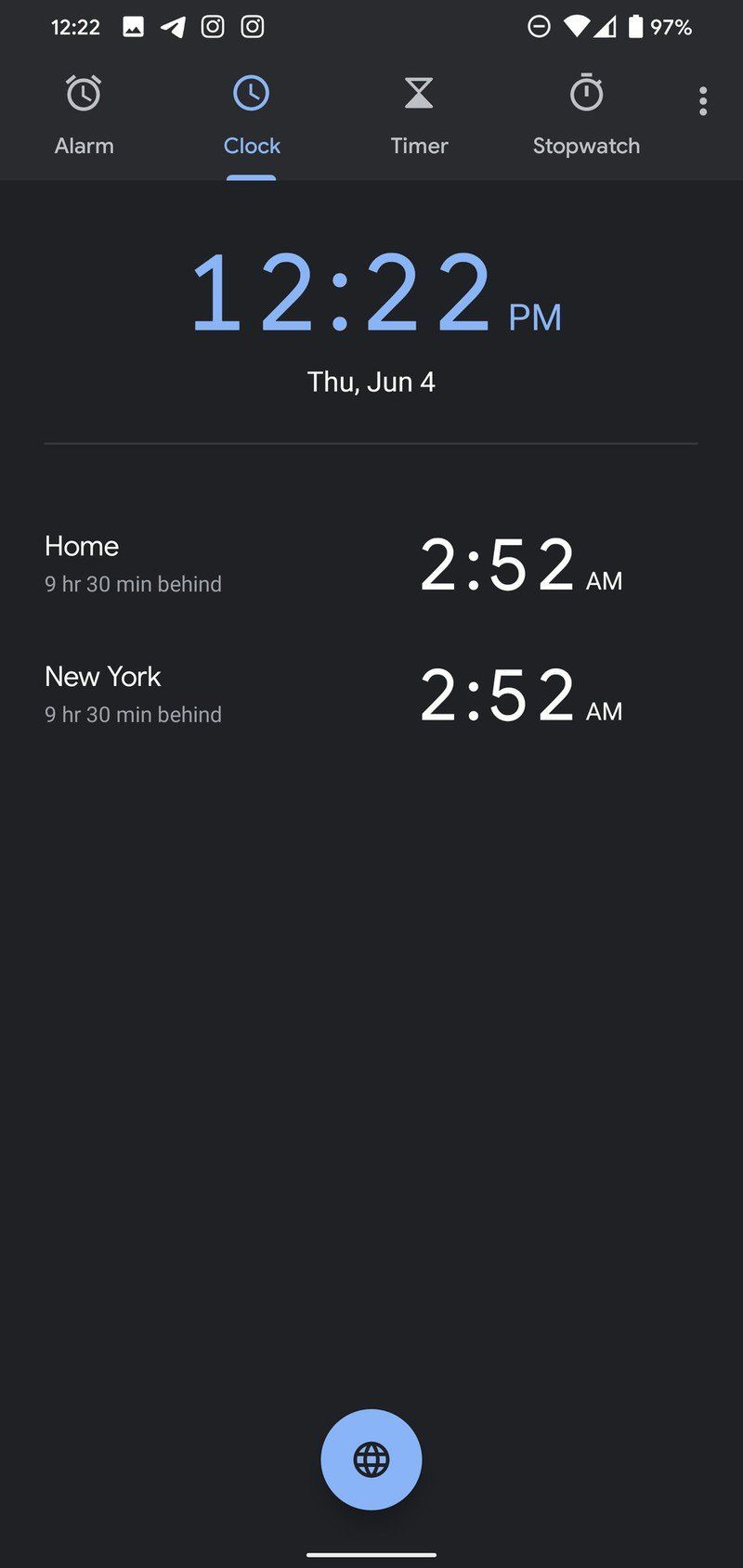Tap the Instagram notification icon
743x1568 pixels.
213,27
